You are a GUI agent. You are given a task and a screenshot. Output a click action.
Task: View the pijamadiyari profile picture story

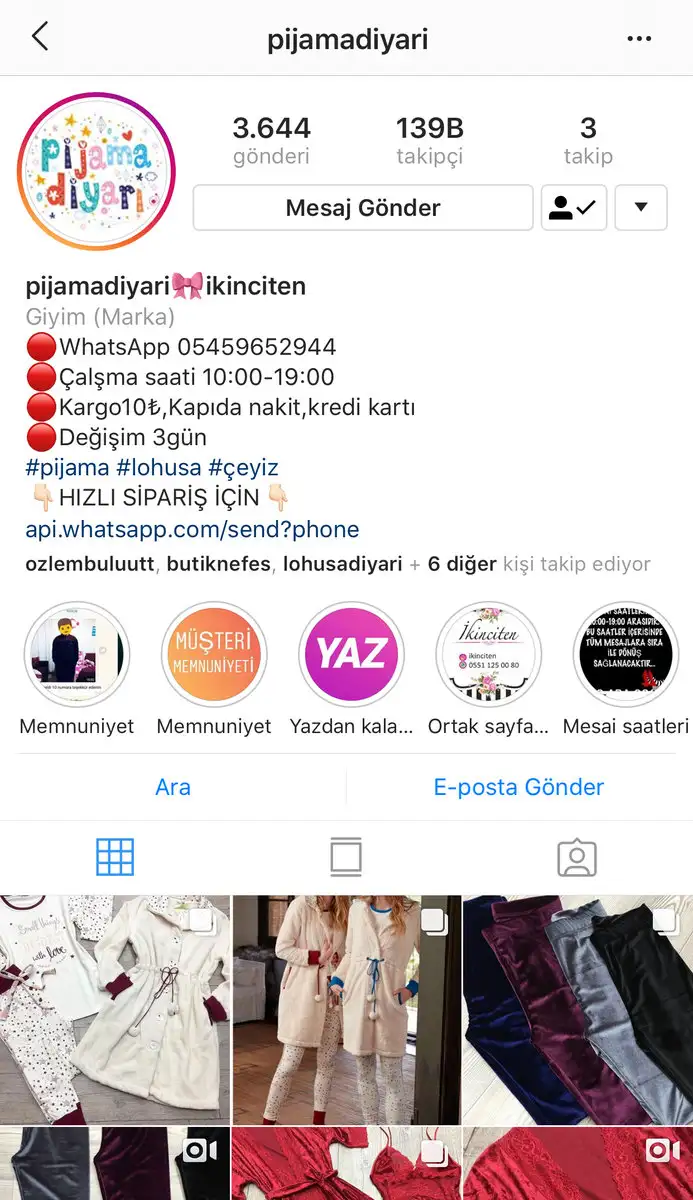[x=96, y=171]
